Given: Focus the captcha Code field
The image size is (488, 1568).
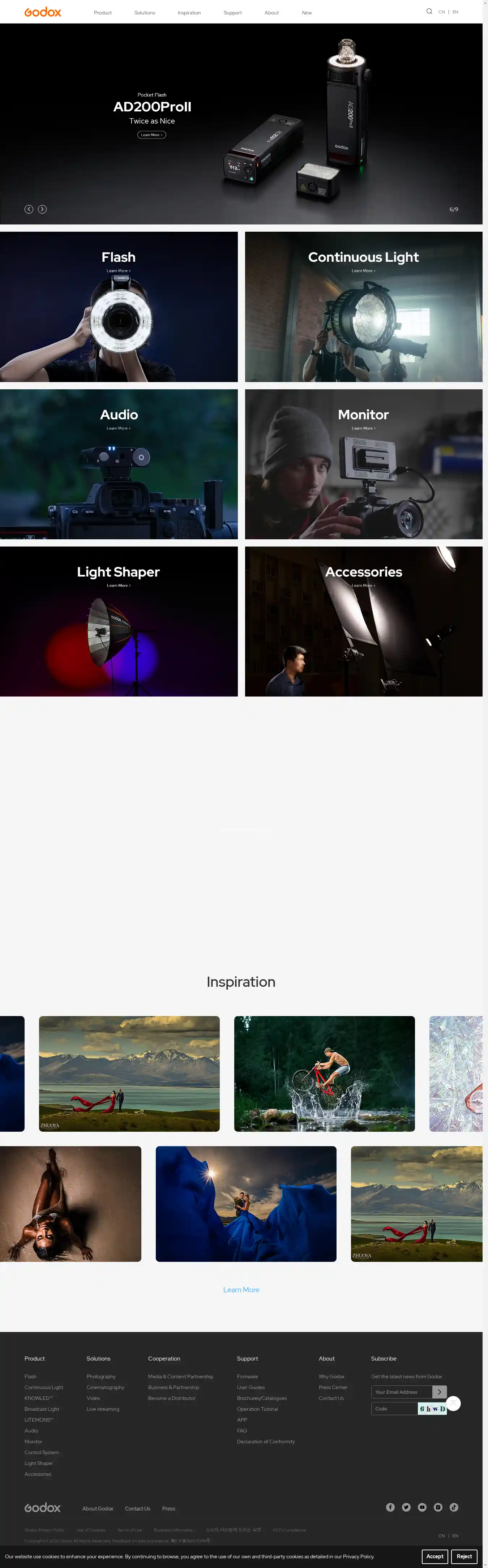Looking at the screenshot, I should point(394,1409).
